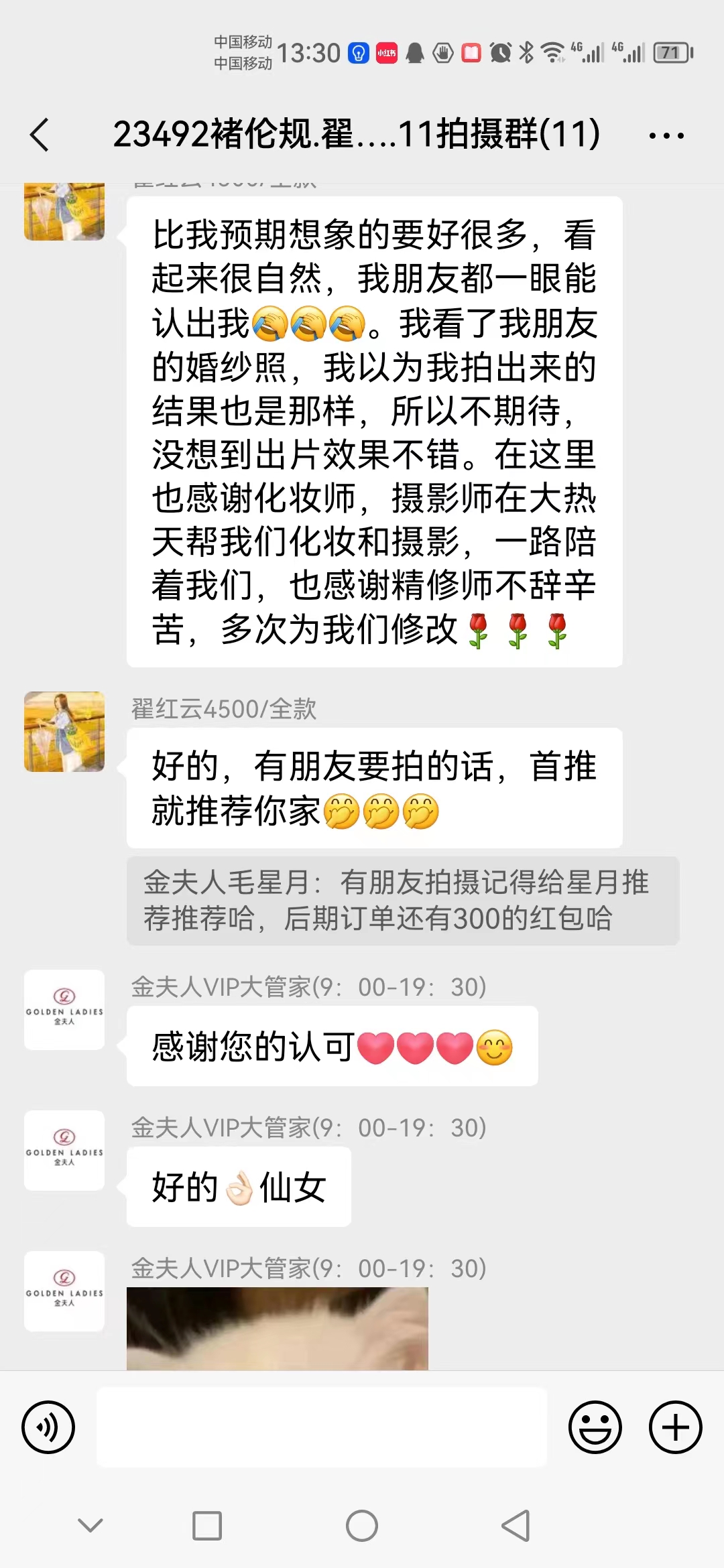Tap the 金夫人 avatar beside 感谢您的认可
The height and width of the screenshot is (1568, 724).
click(64, 1010)
